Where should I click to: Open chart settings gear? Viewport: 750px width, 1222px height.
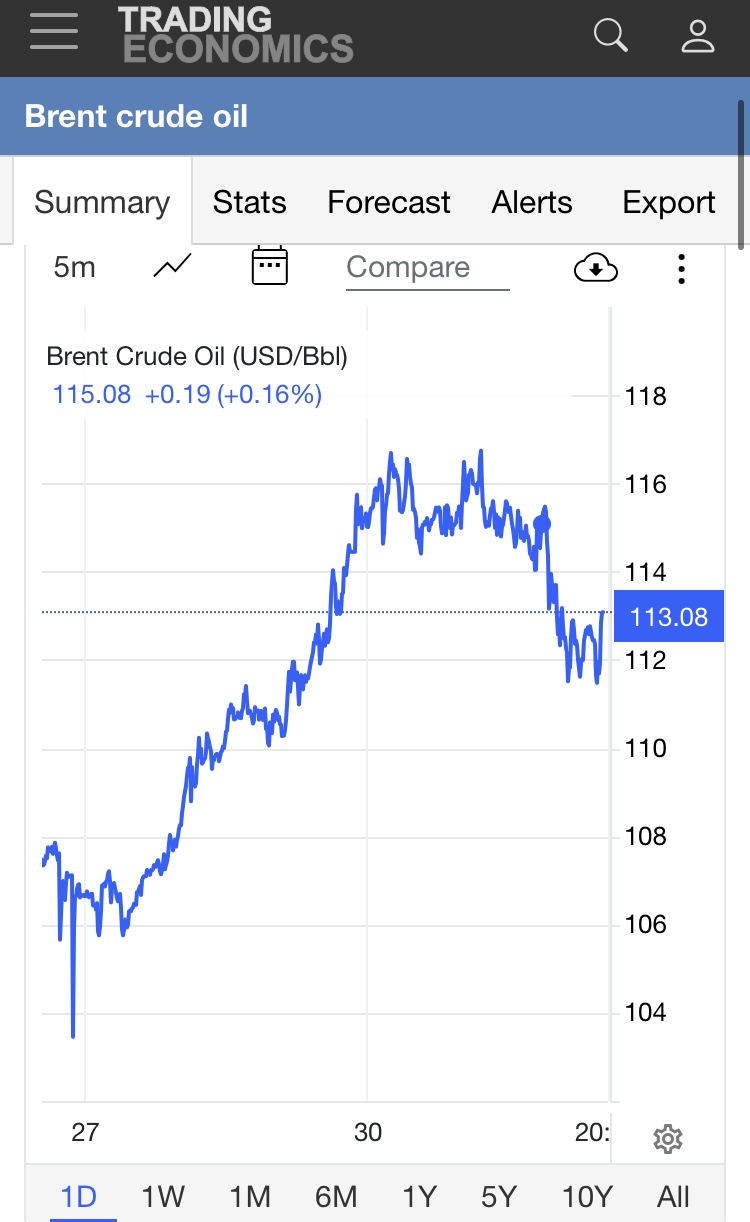(x=667, y=1138)
